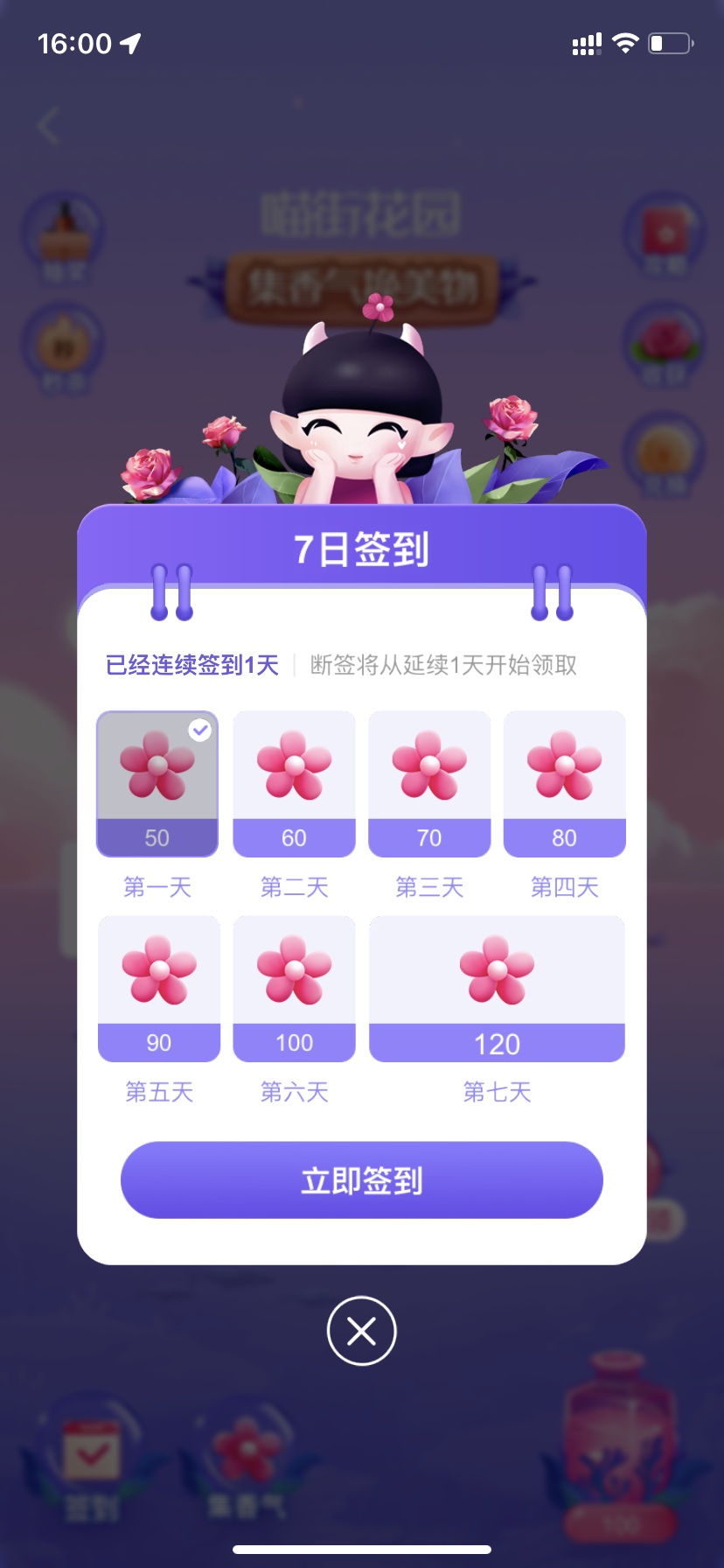Close the 7日签到 dialog
This screenshot has width=724, height=1568.
click(x=361, y=1331)
